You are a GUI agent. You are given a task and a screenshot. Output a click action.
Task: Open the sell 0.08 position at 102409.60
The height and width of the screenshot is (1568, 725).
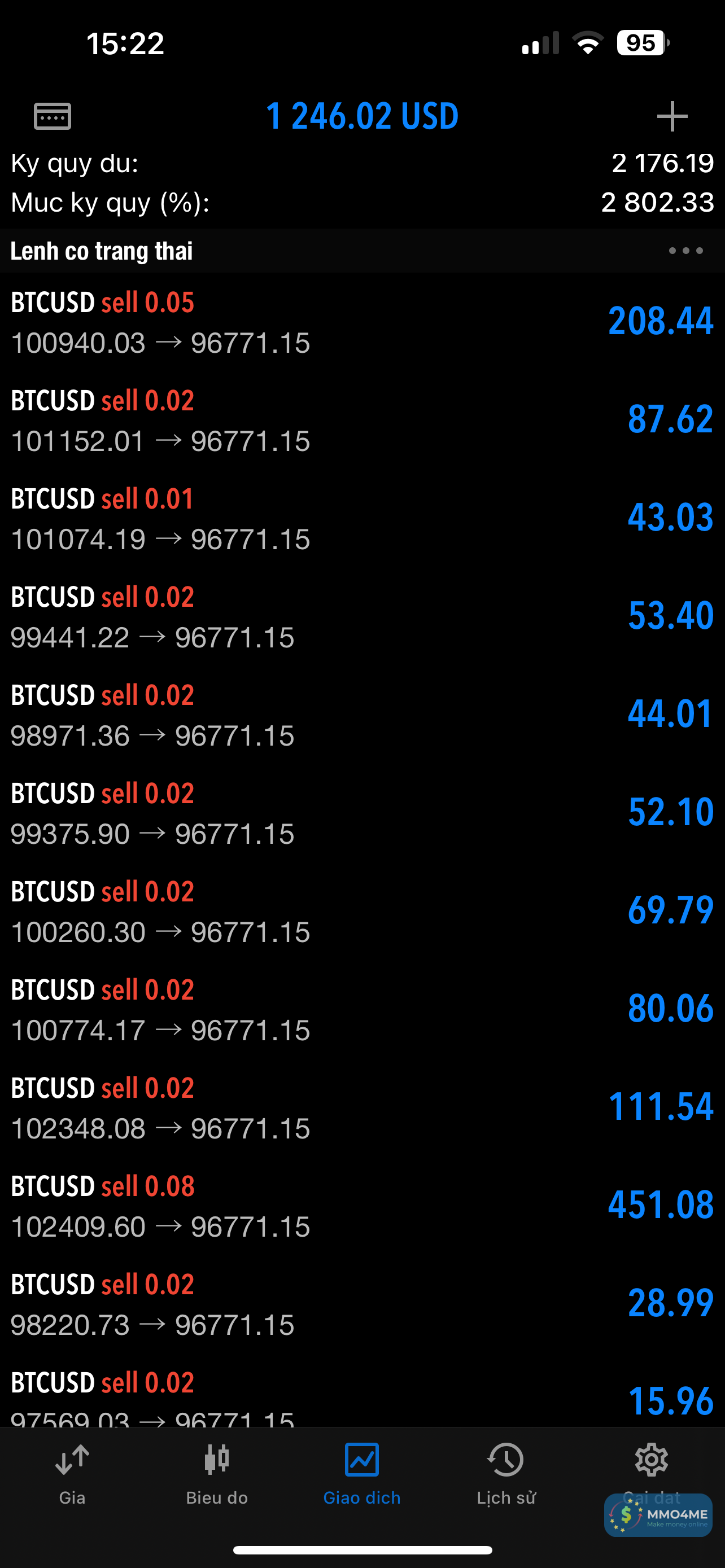point(362,1206)
